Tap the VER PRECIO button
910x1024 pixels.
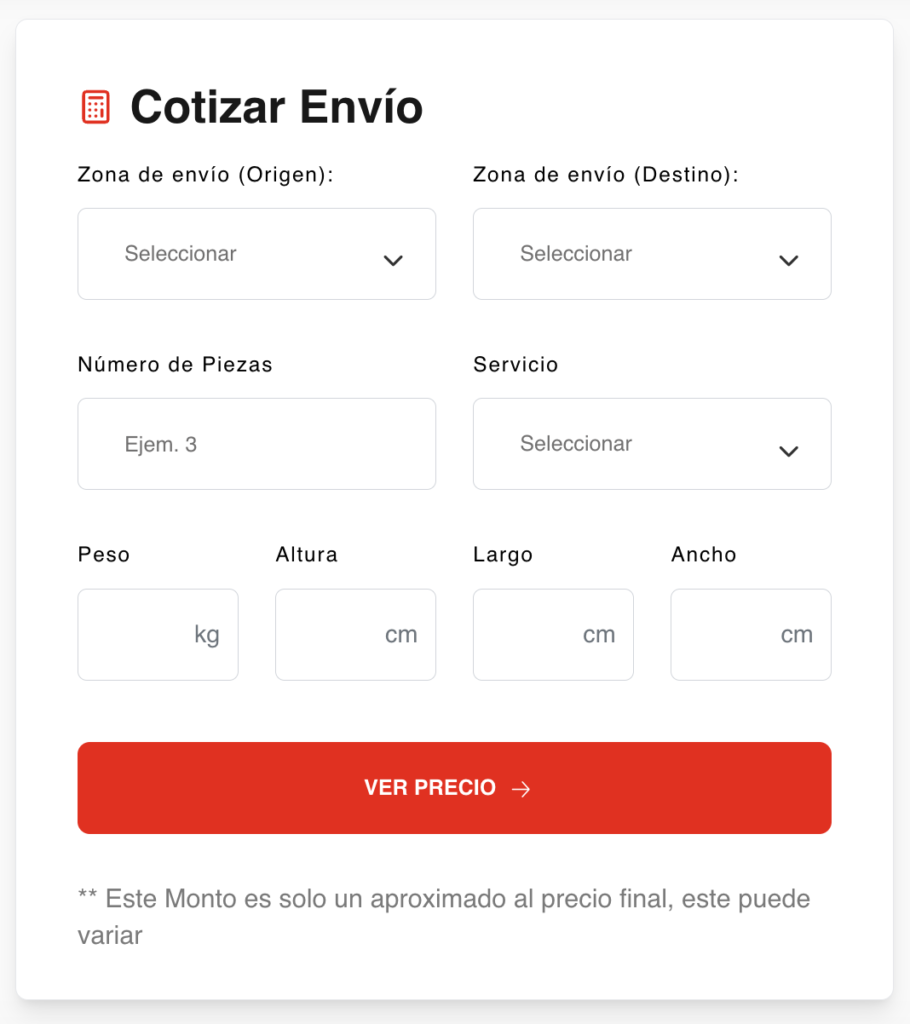click(x=454, y=788)
